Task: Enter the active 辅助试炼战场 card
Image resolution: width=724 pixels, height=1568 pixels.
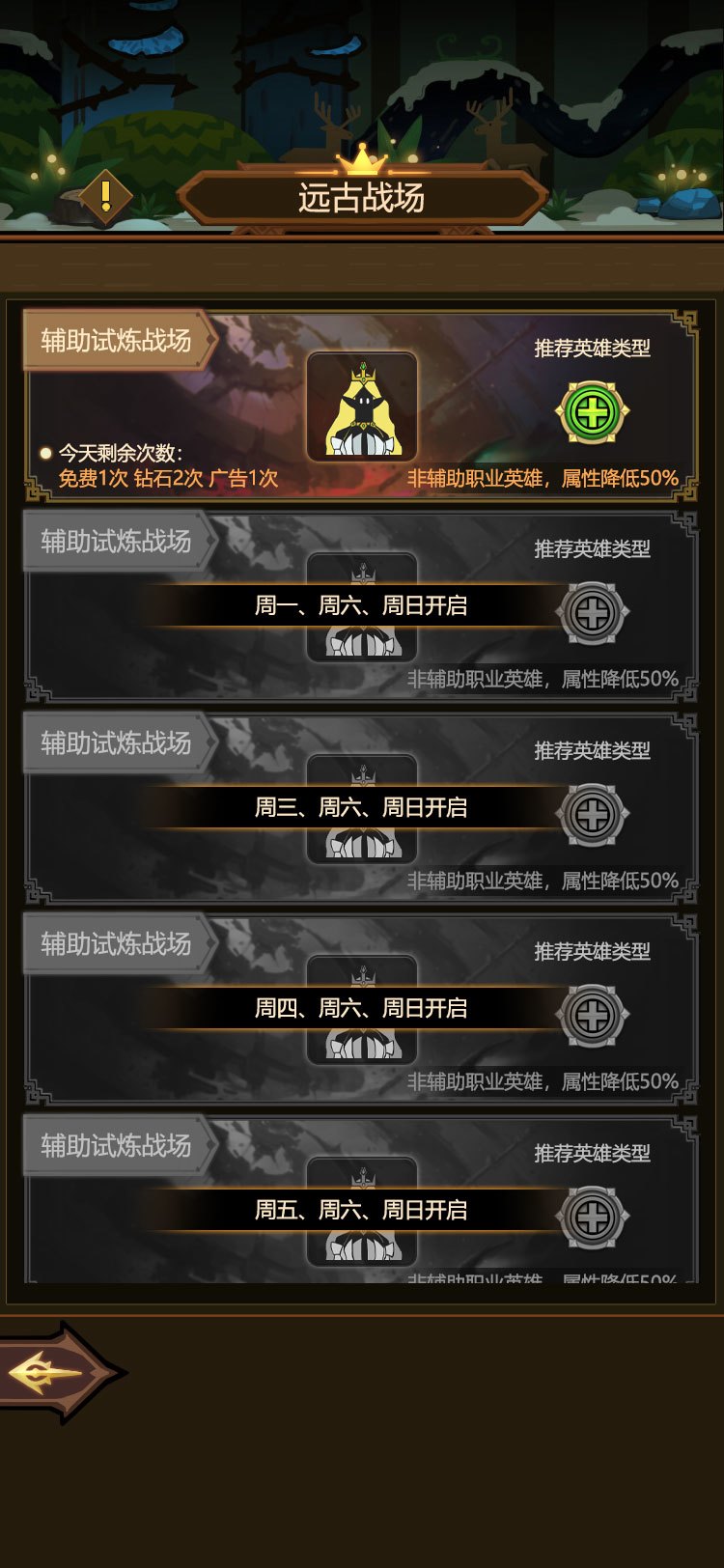Action: tap(361, 406)
